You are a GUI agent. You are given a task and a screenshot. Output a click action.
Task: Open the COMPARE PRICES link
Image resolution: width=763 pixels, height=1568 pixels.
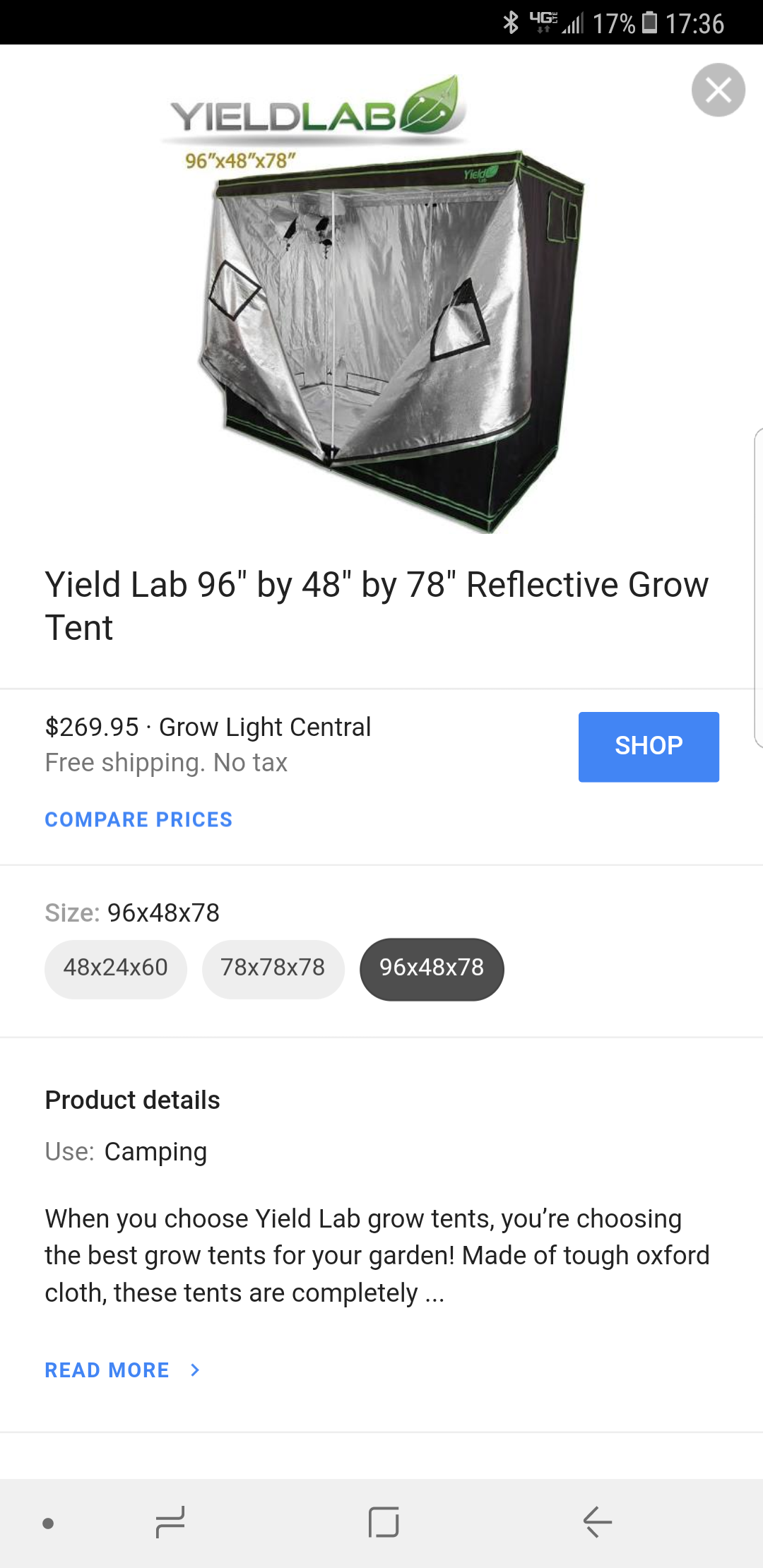point(138,819)
